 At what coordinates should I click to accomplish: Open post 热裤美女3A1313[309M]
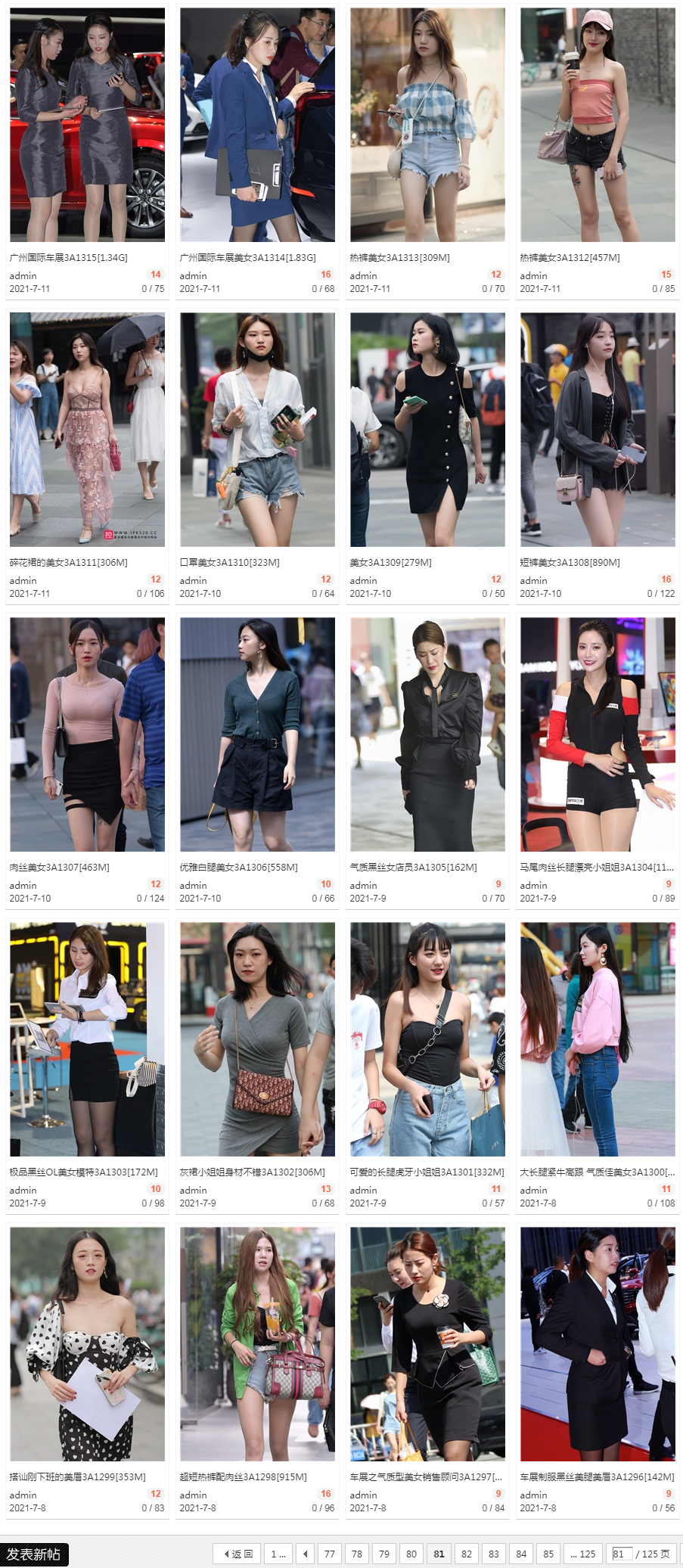(399, 258)
